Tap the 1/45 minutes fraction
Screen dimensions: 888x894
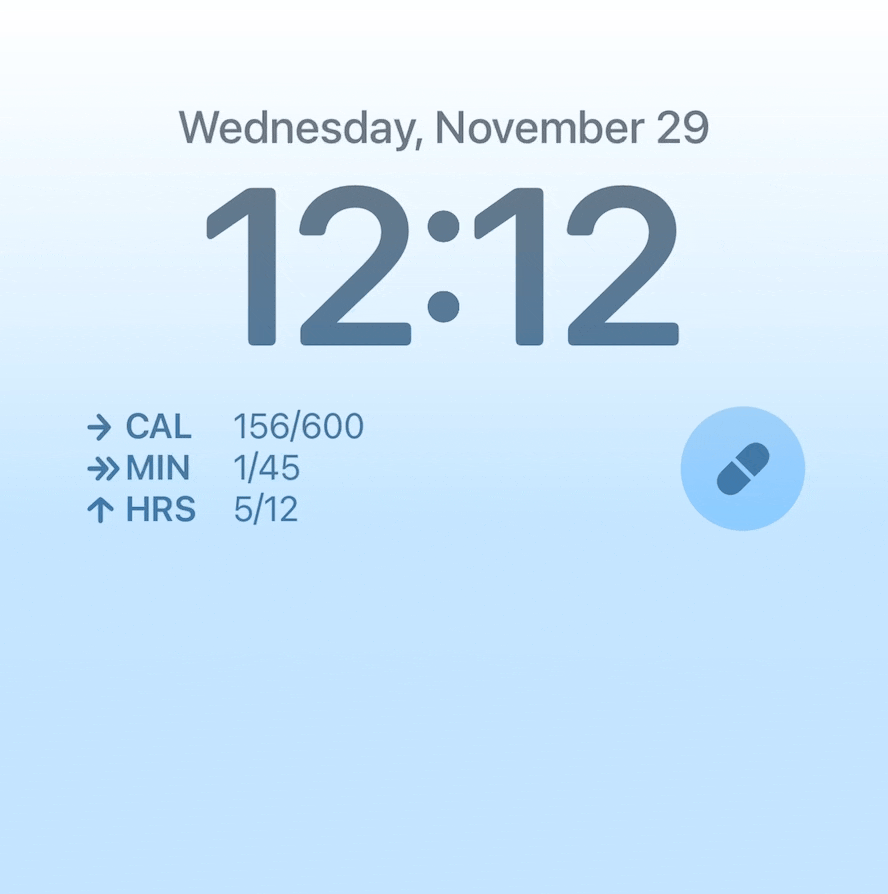(266, 468)
